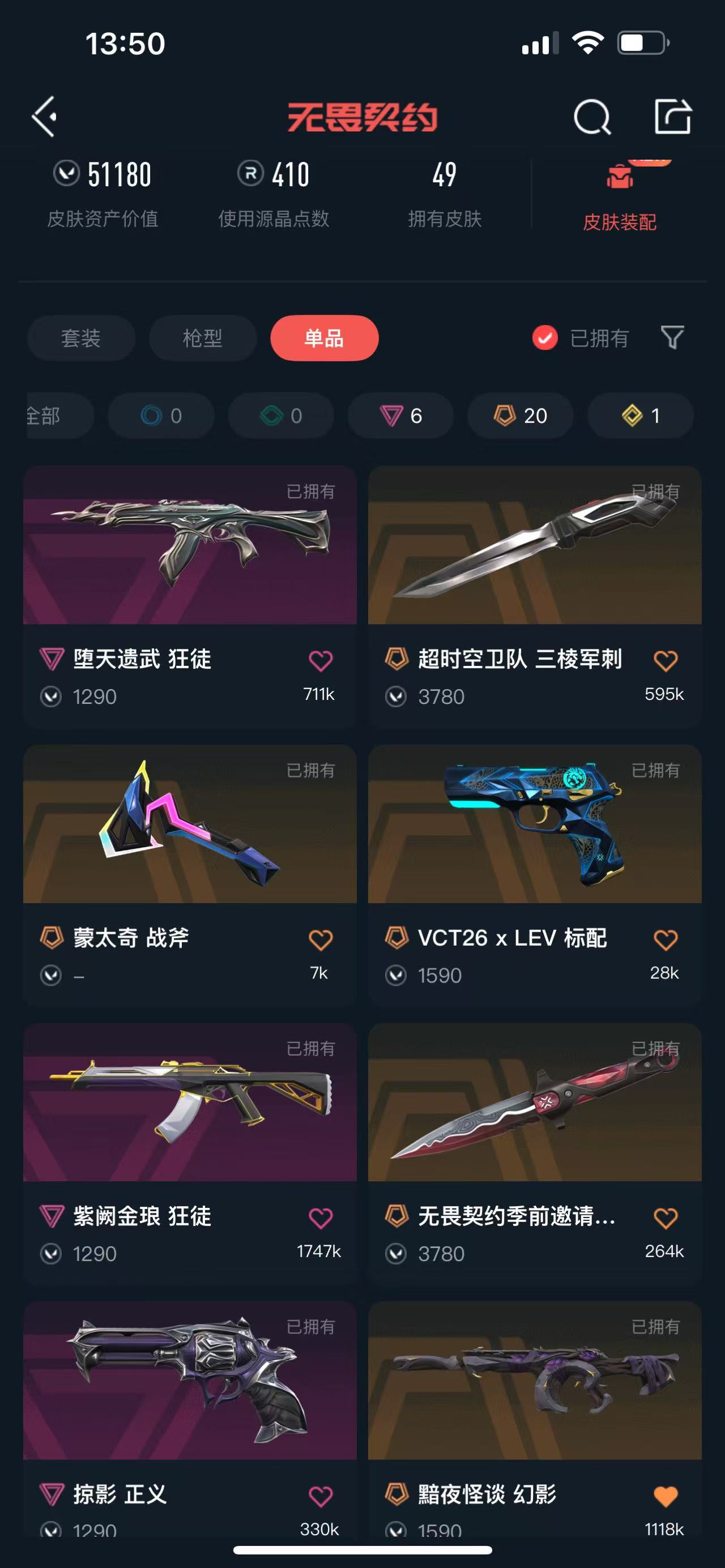Open the 紫阙金琅 狂徒 skin card
This screenshot has width=725, height=1568.
189,1103
